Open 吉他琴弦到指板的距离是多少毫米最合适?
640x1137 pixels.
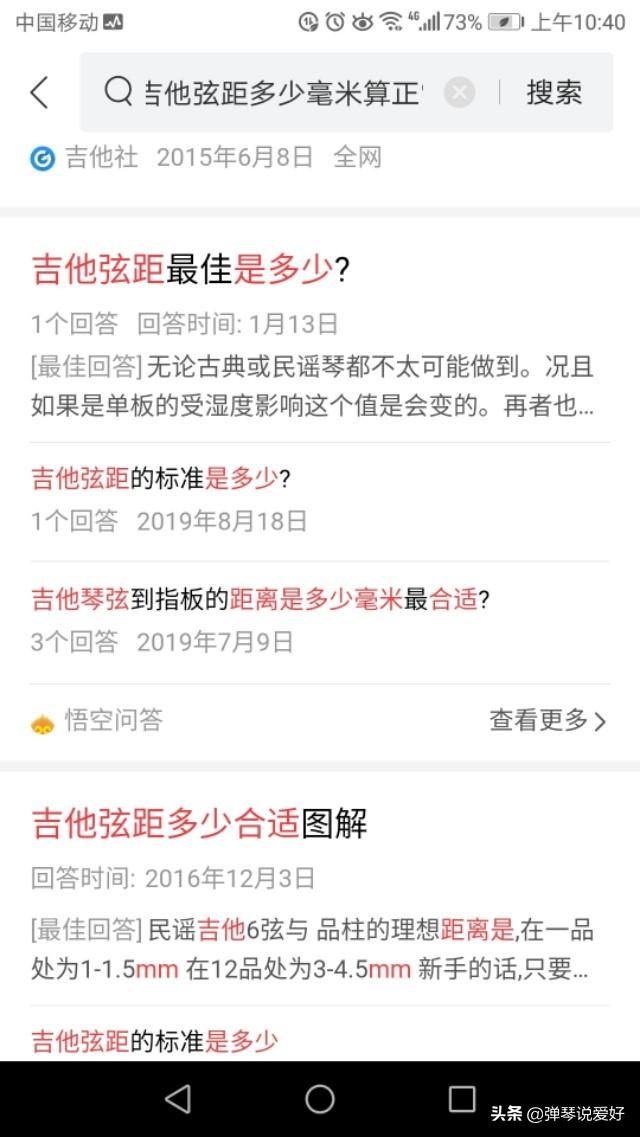(x=260, y=599)
